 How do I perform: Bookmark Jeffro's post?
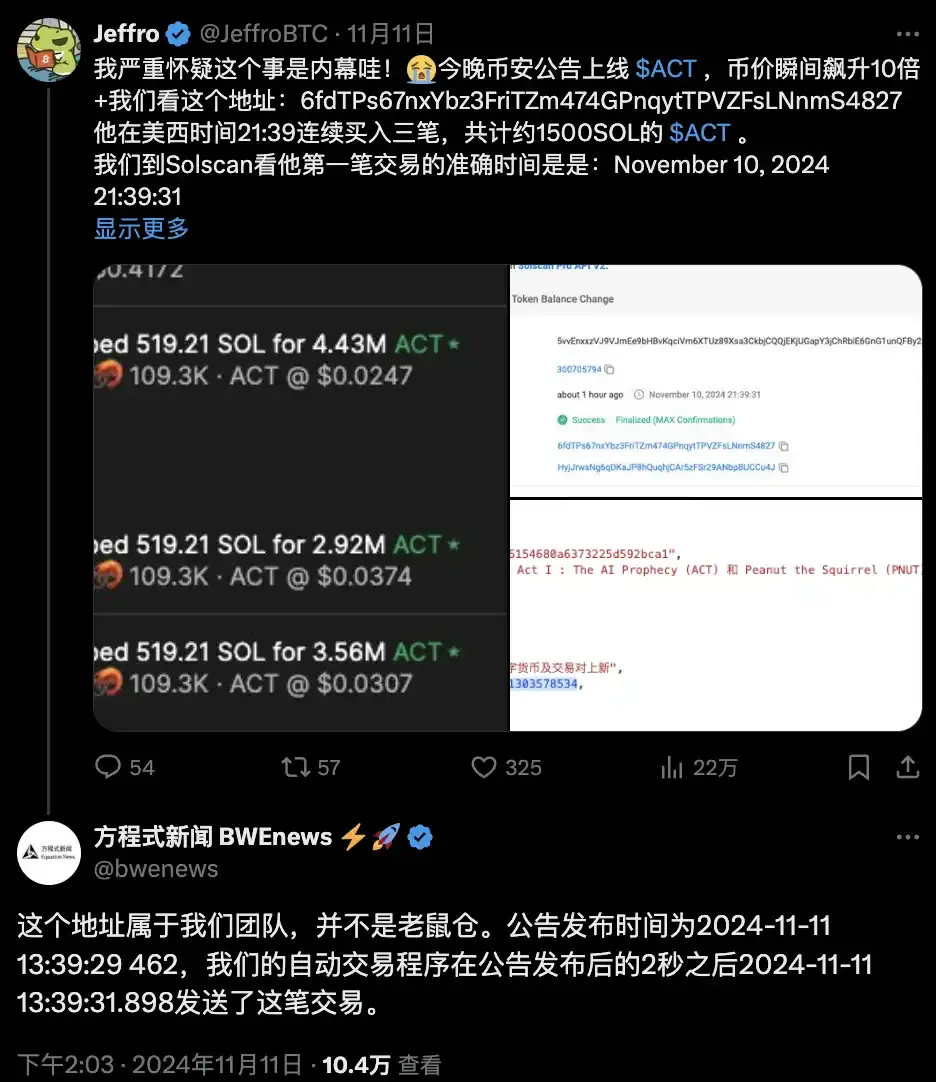[x=858, y=767]
